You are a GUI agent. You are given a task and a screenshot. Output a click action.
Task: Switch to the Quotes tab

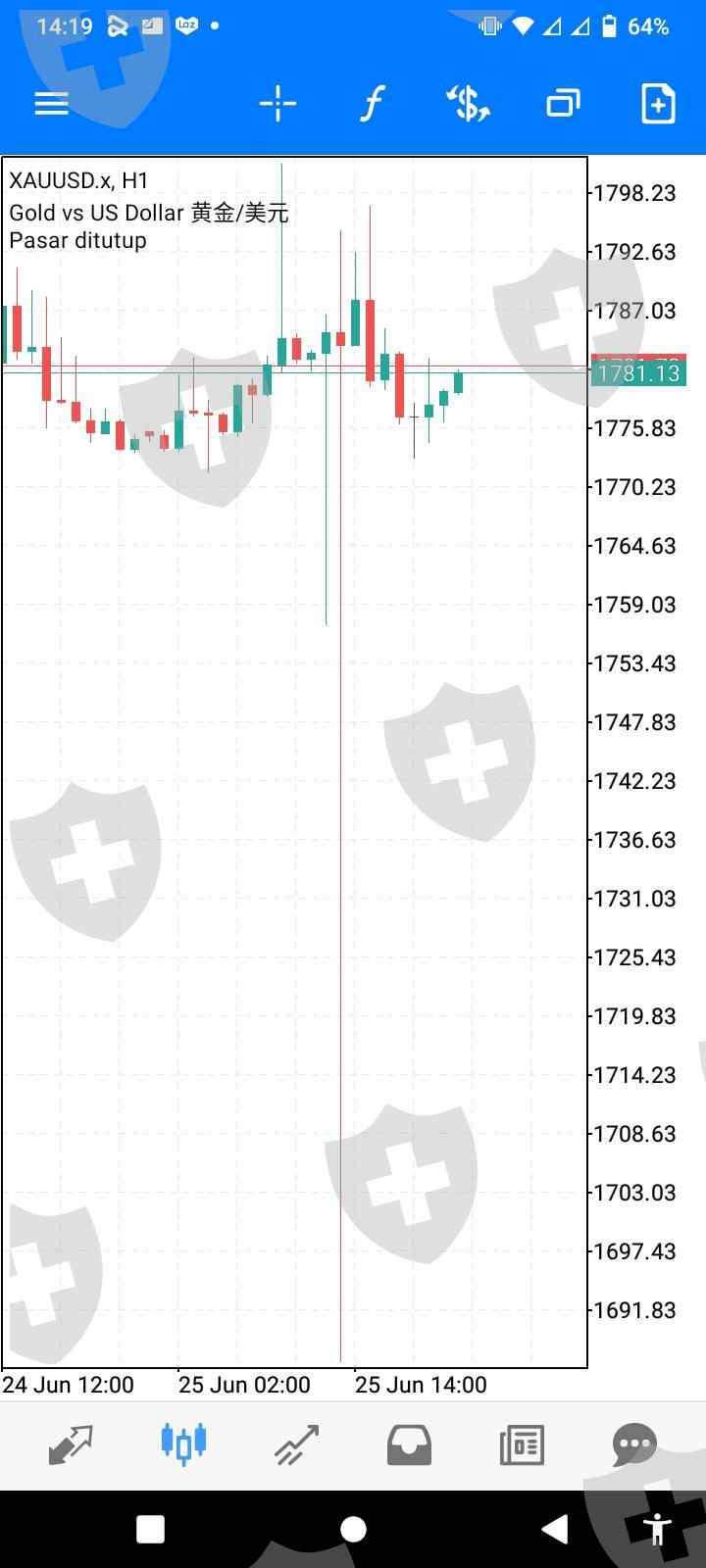(71, 1445)
